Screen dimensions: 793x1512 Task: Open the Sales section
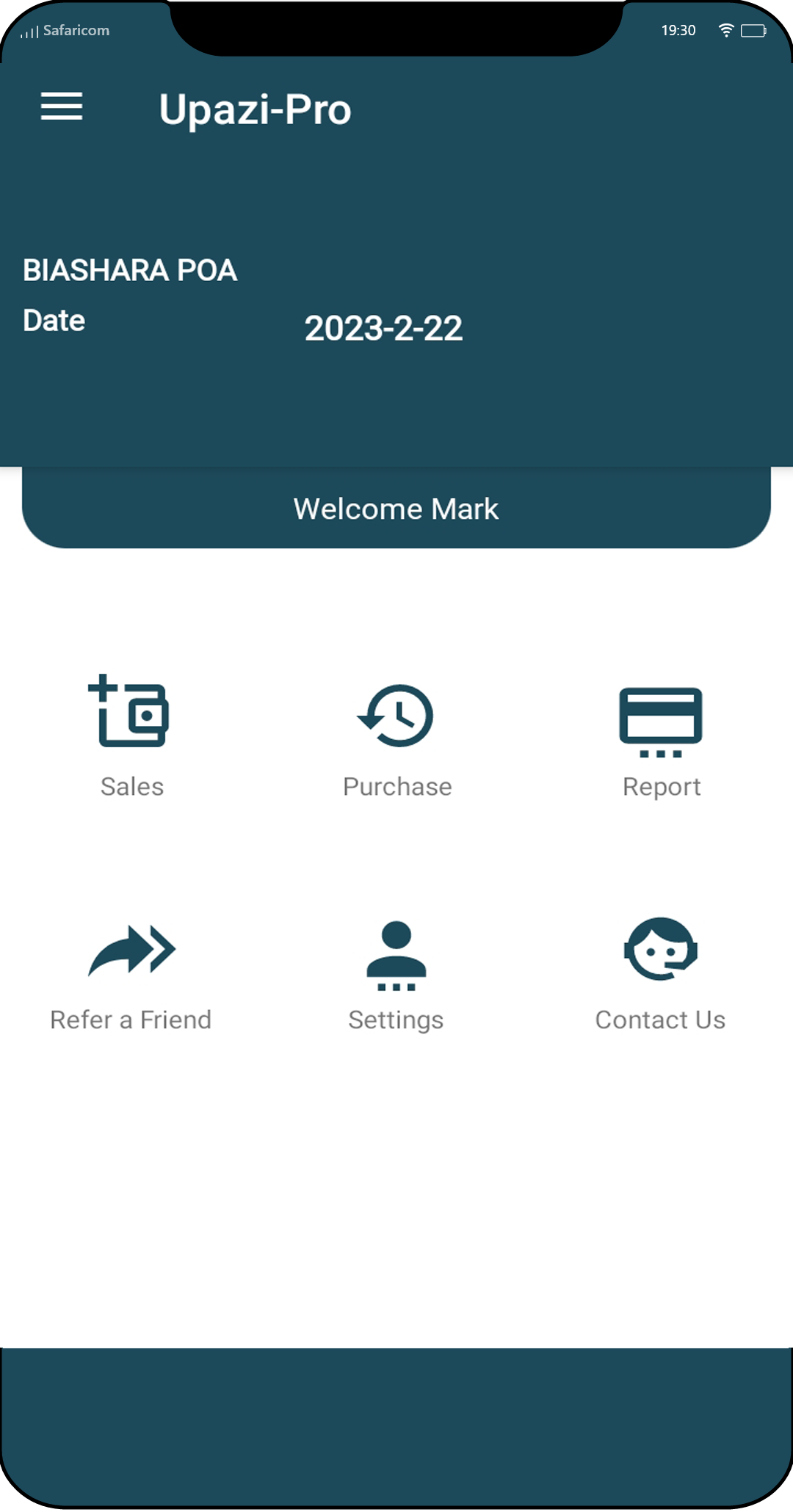[x=131, y=735]
